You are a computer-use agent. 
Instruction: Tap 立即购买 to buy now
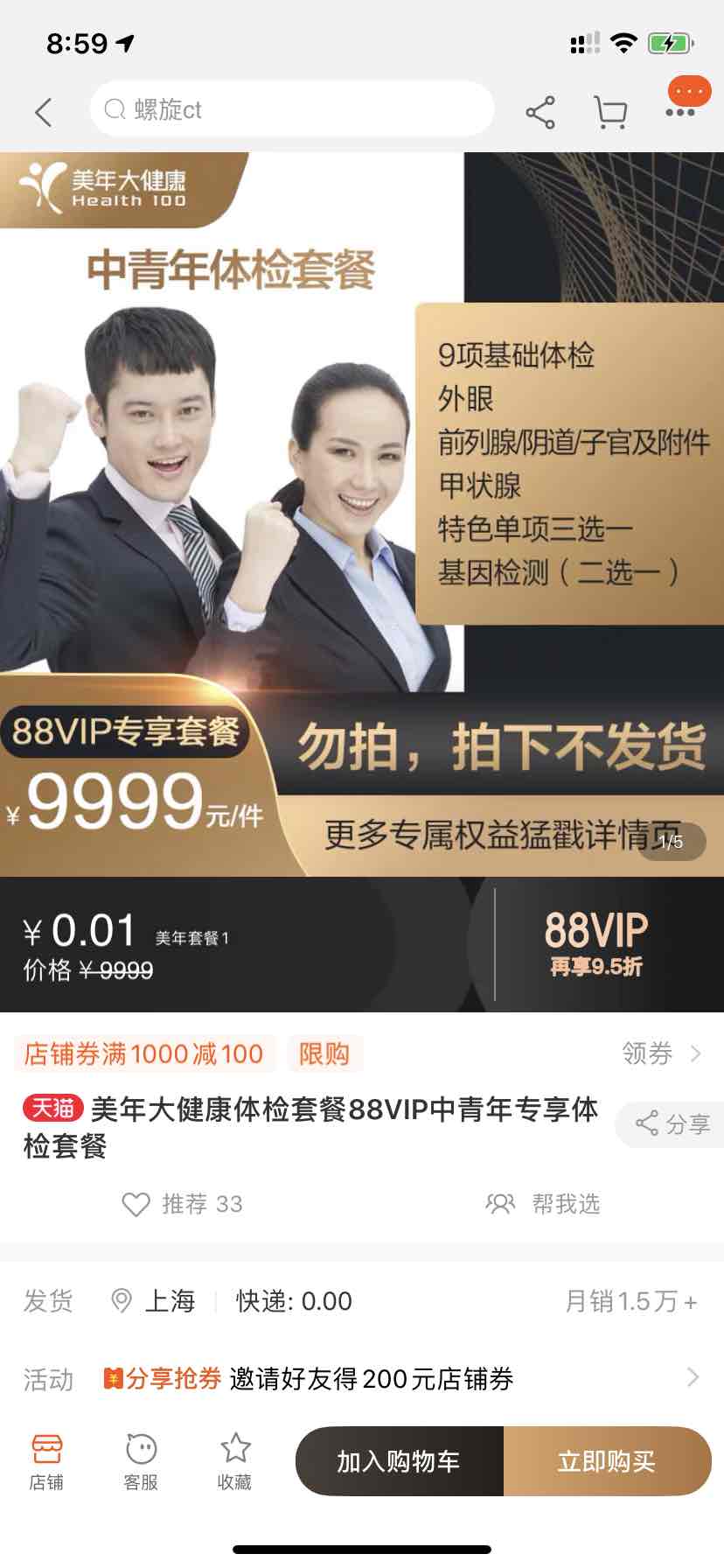[x=607, y=1461]
